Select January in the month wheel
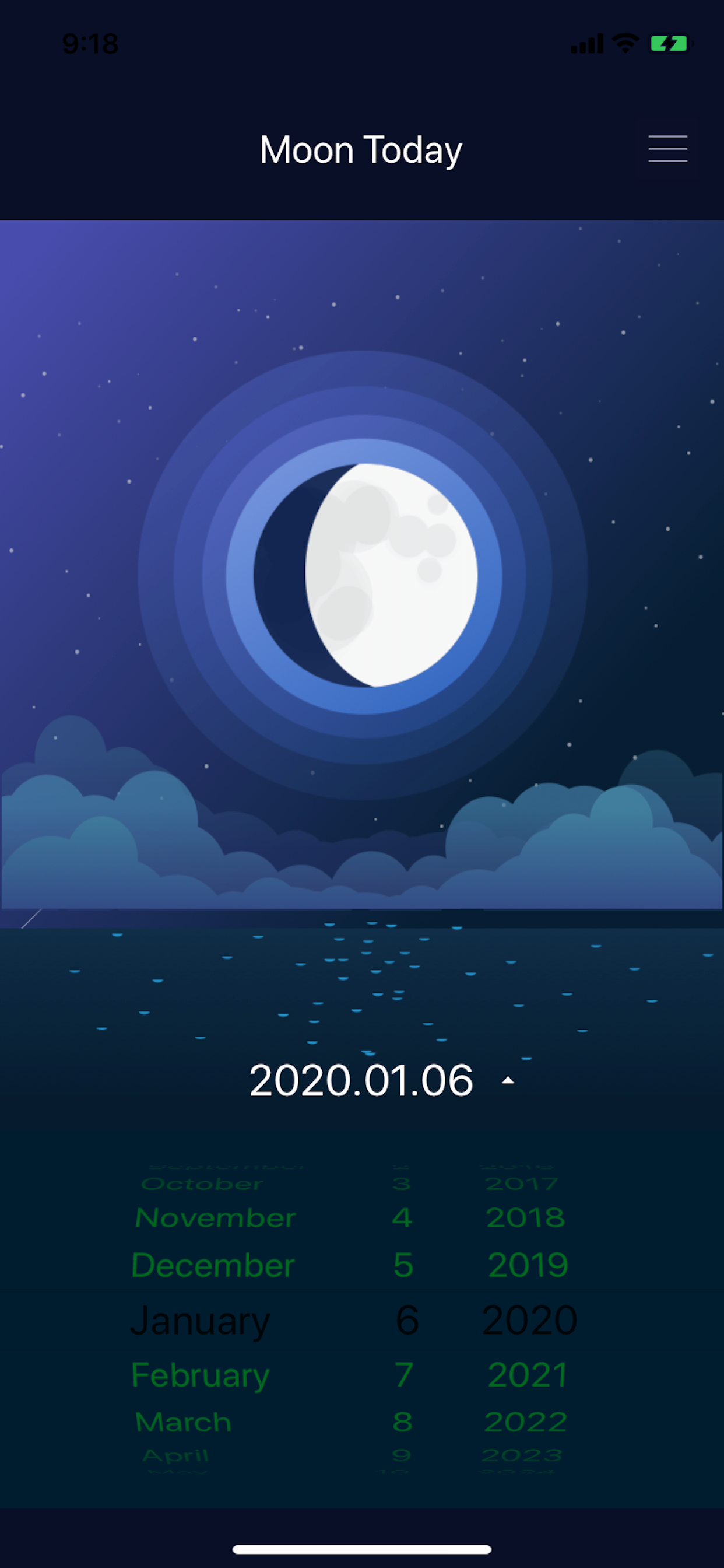 (x=201, y=1321)
